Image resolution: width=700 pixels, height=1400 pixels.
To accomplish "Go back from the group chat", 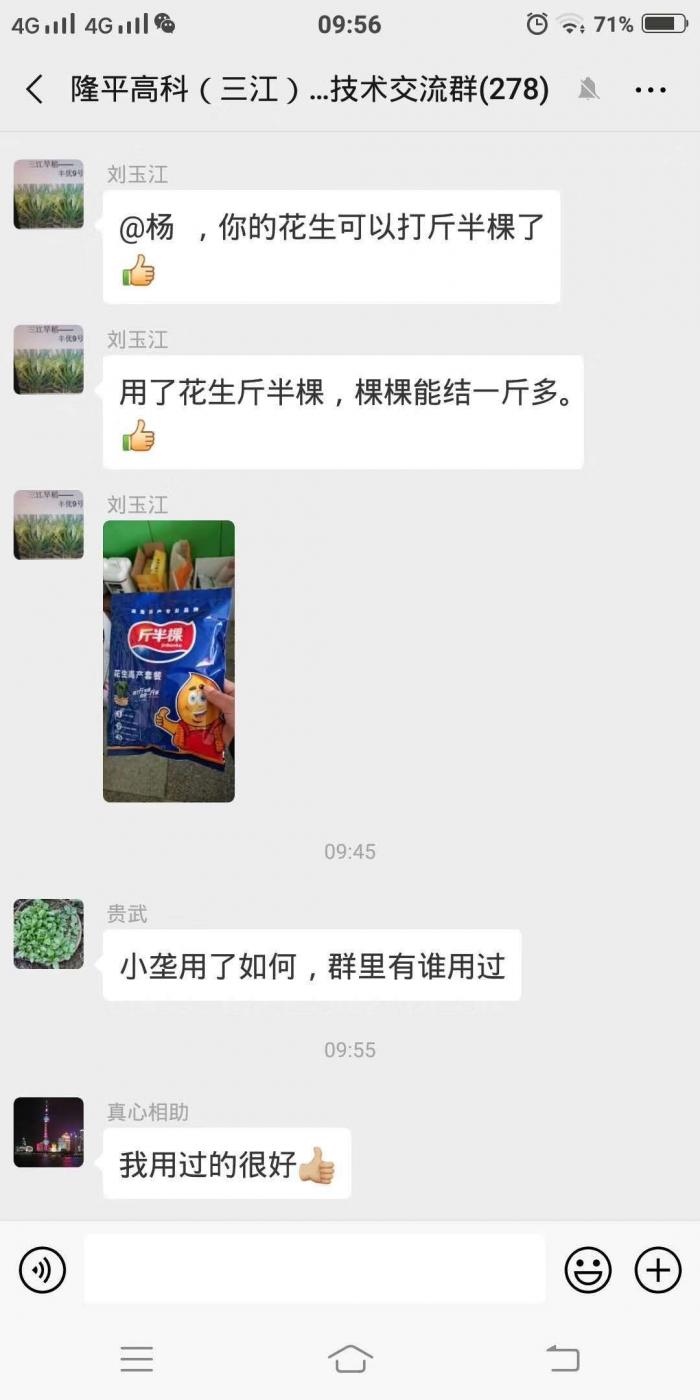I will pos(34,90).
